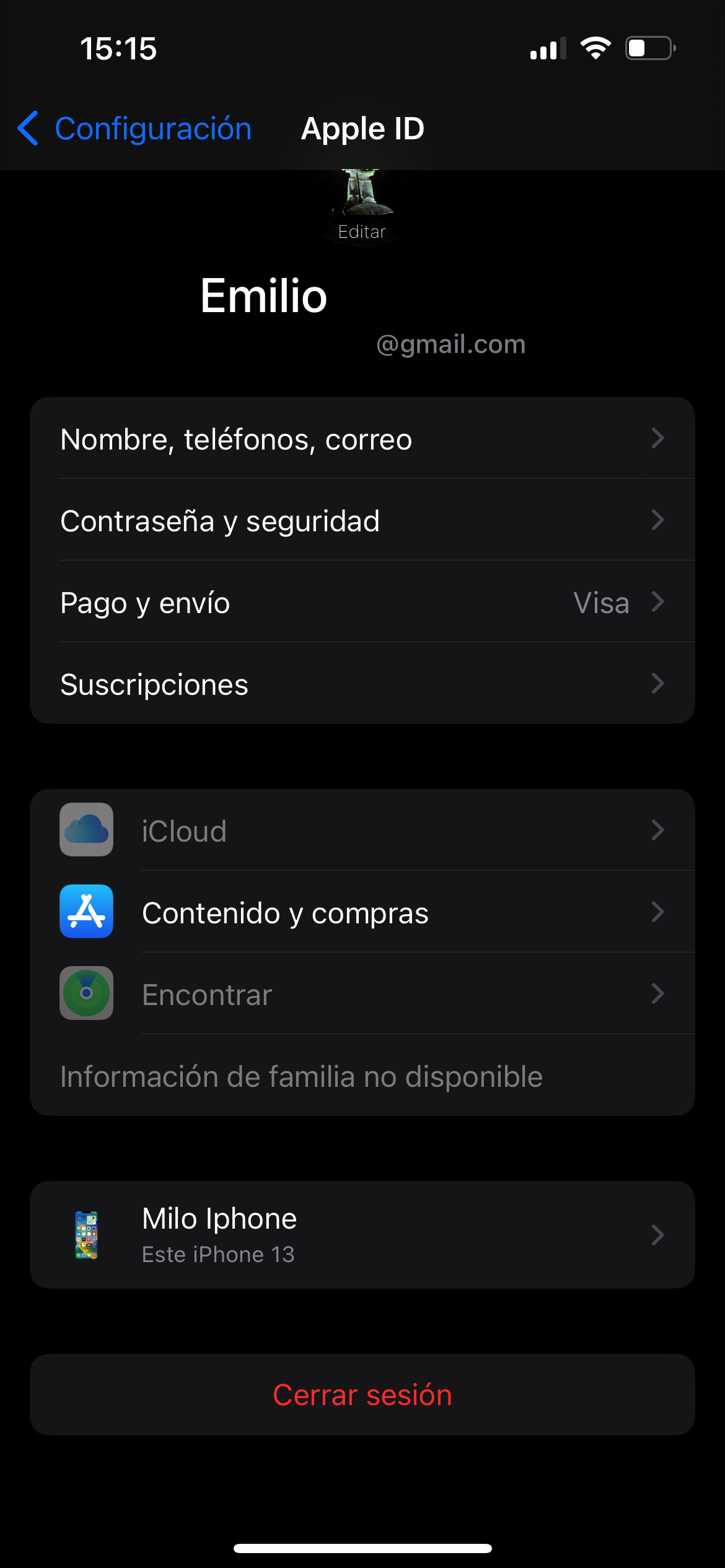Open Encontrar settings
The image size is (725, 1568).
[x=362, y=994]
